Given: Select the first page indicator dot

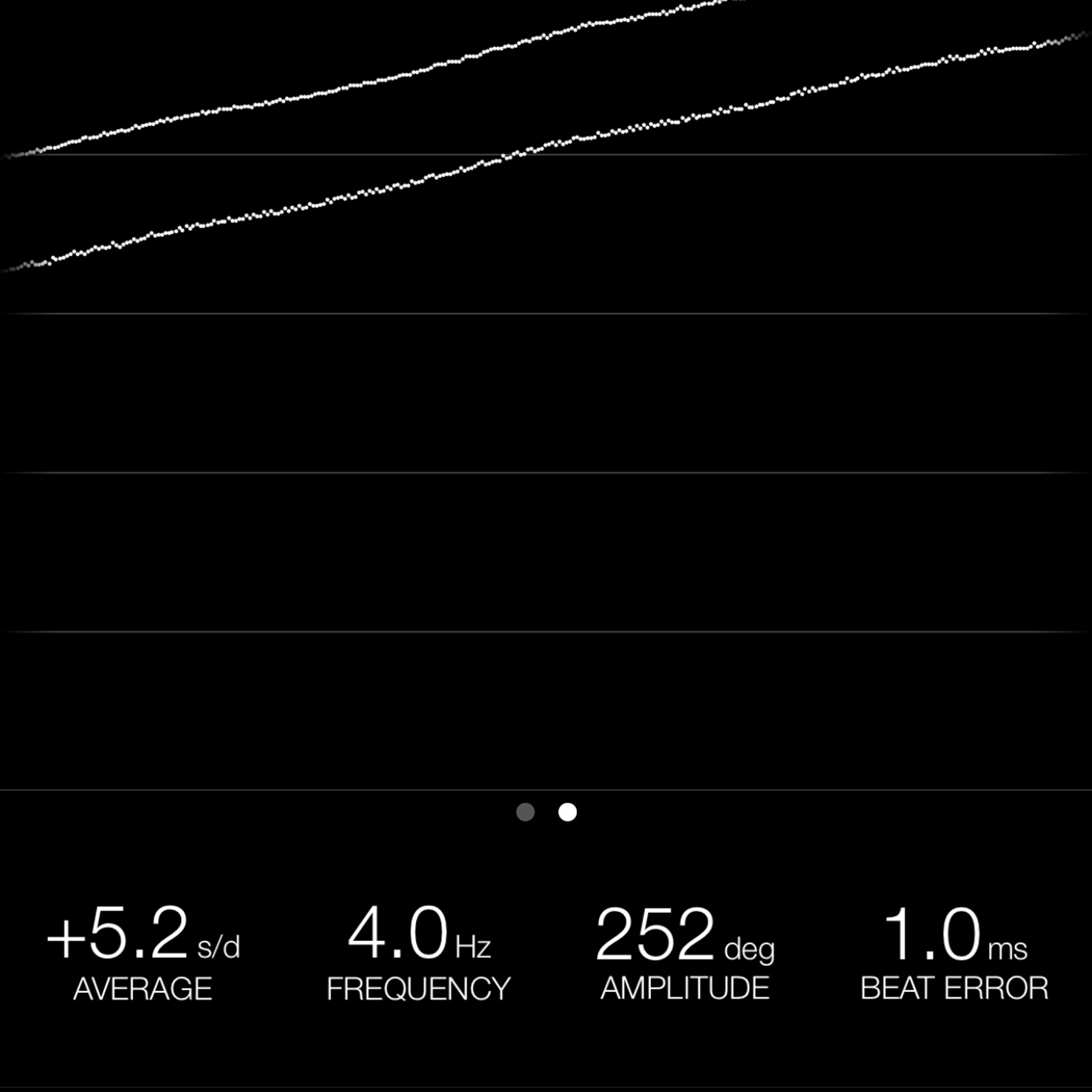Looking at the screenshot, I should click(x=525, y=812).
